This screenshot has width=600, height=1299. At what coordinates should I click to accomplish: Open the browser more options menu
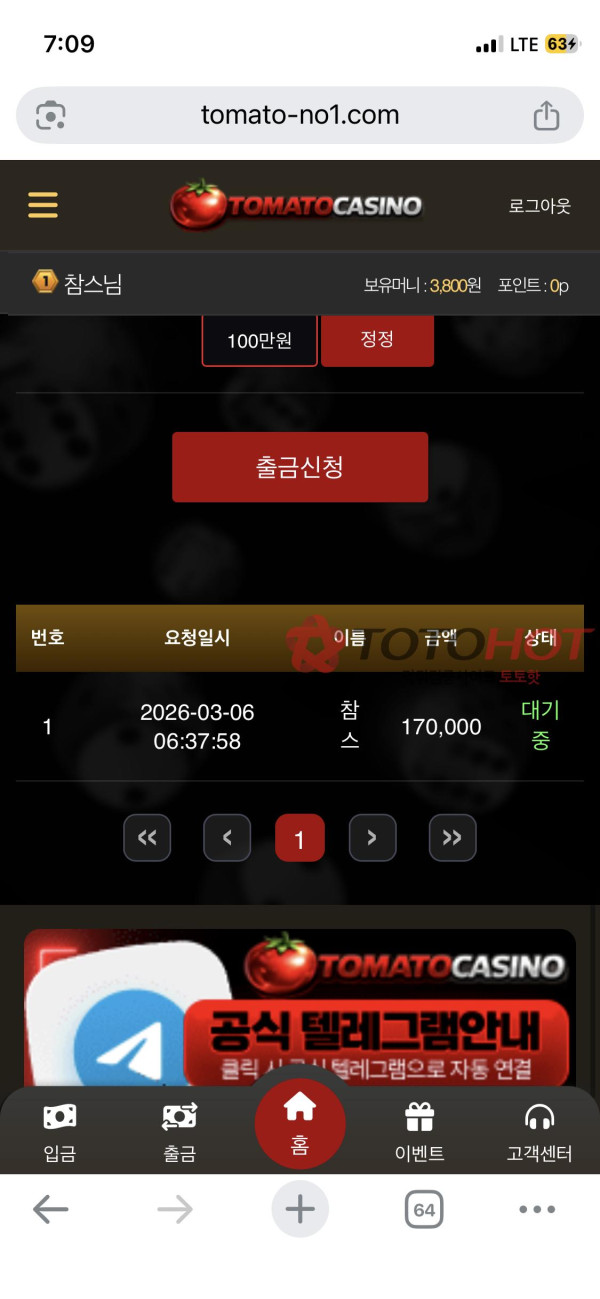537,1210
